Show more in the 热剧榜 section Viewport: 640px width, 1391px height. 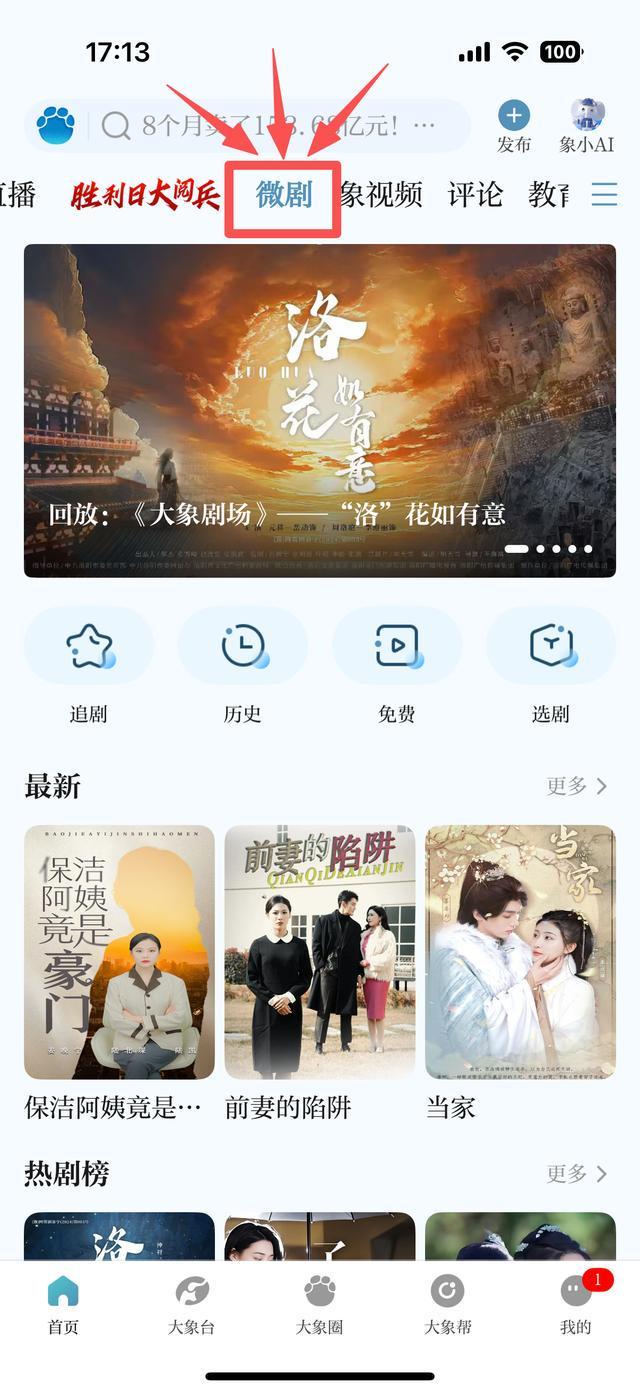[x=577, y=1173]
